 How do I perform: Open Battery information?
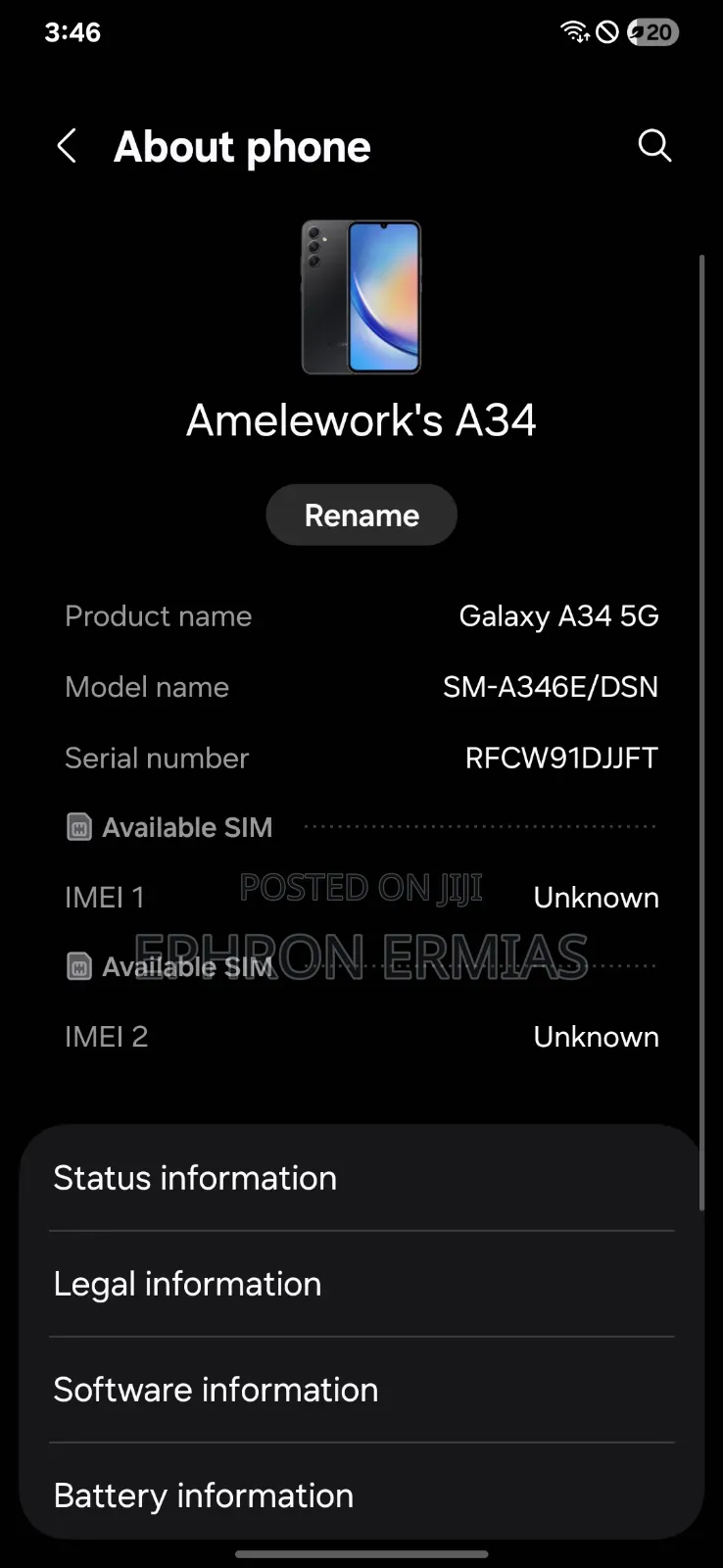pyautogui.click(x=361, y=1494)
